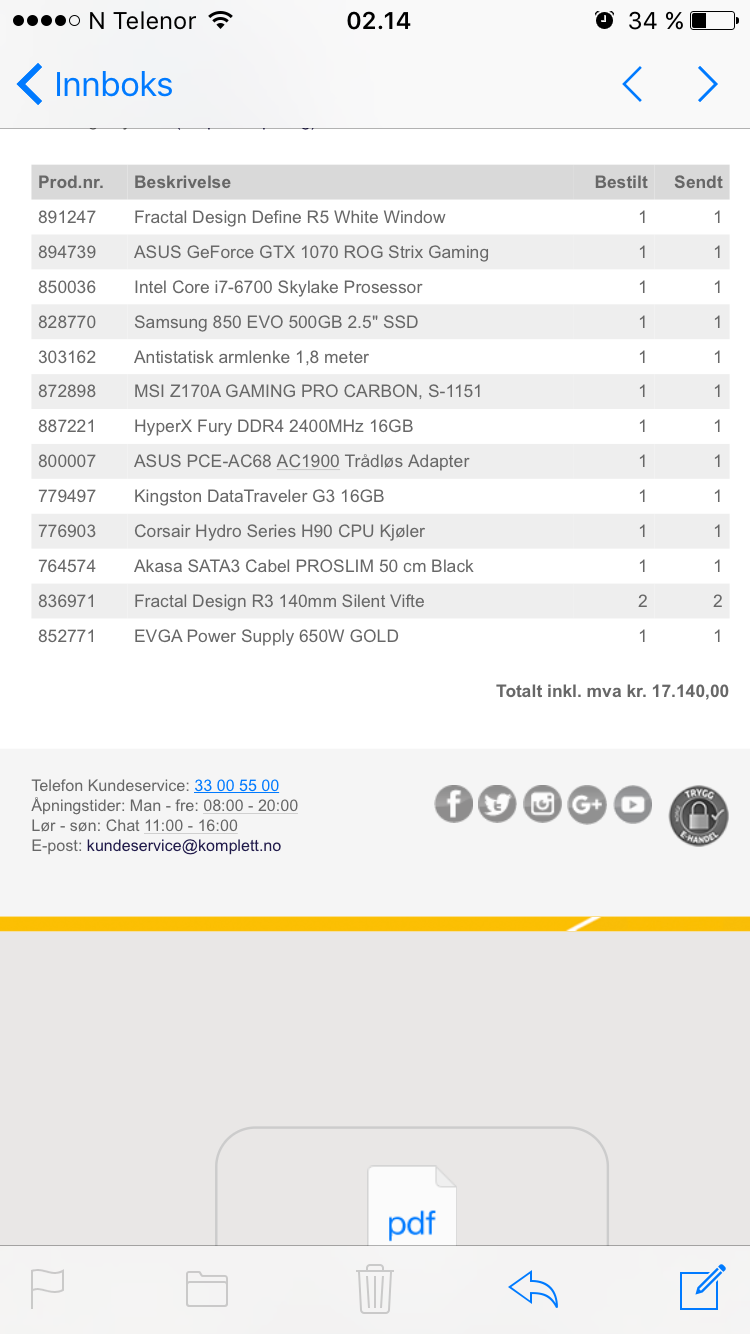This screenshot has height=1334, width=750.
Task: Email kundeservice@komplett.no
Action: coord(184,846)
